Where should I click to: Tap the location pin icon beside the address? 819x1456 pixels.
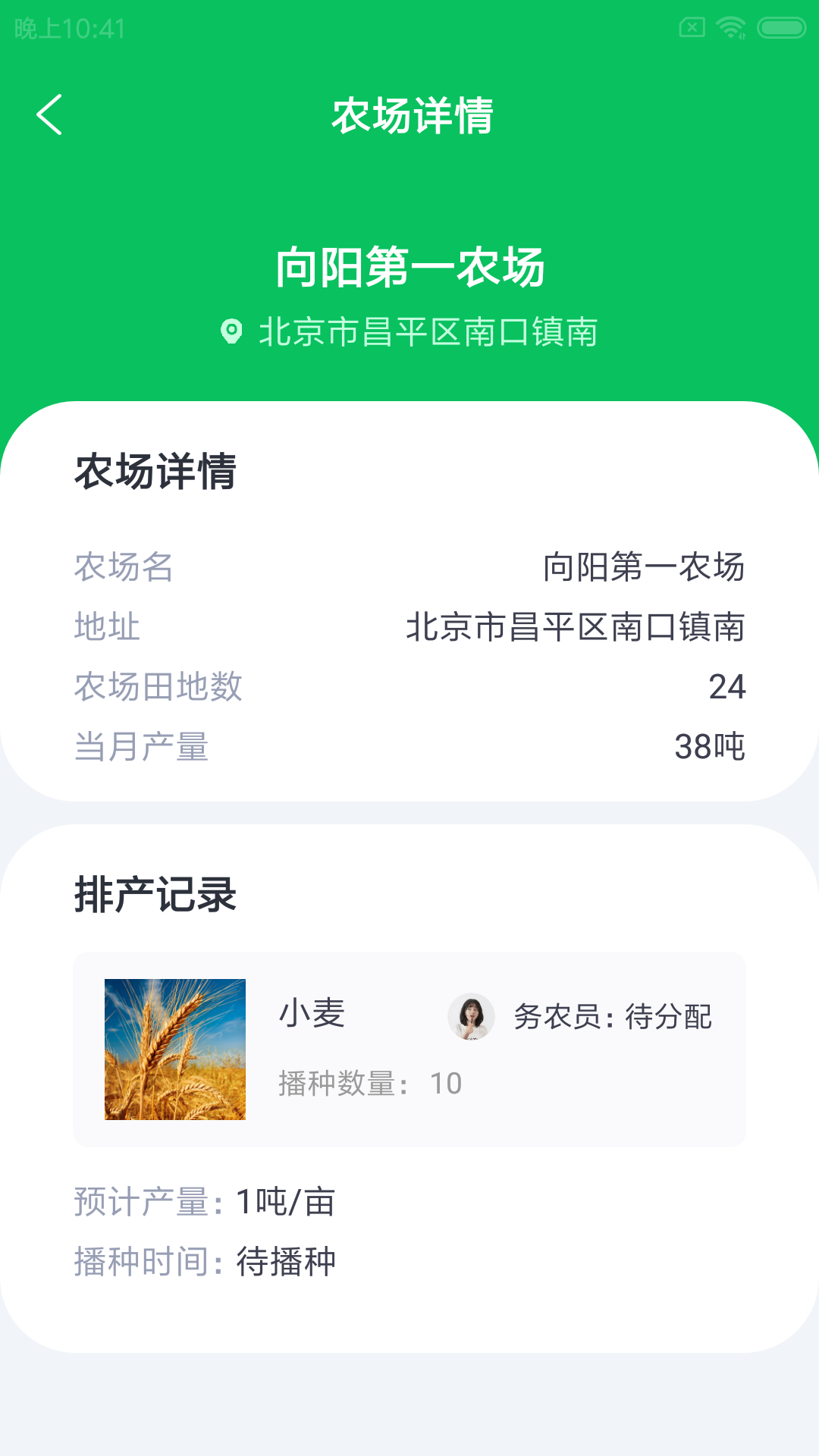[230, 331]
